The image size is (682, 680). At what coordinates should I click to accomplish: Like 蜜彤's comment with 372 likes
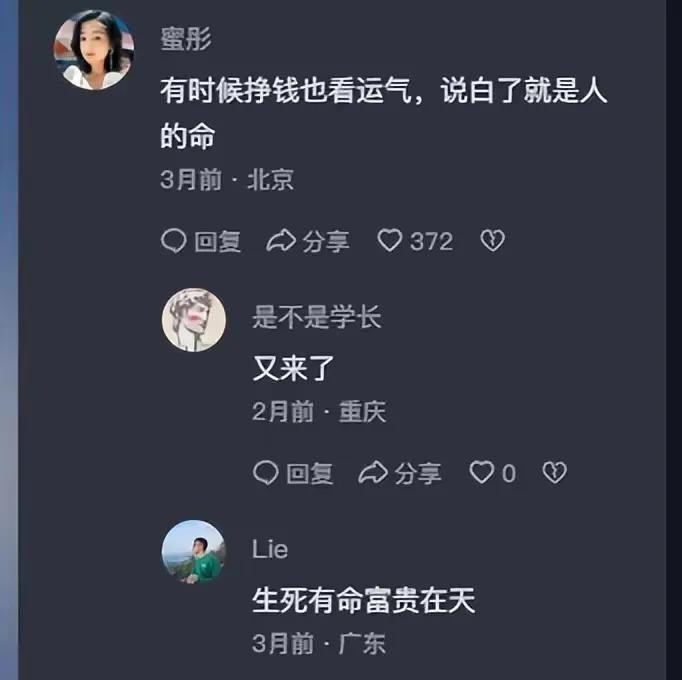click(x=414, y=241)
